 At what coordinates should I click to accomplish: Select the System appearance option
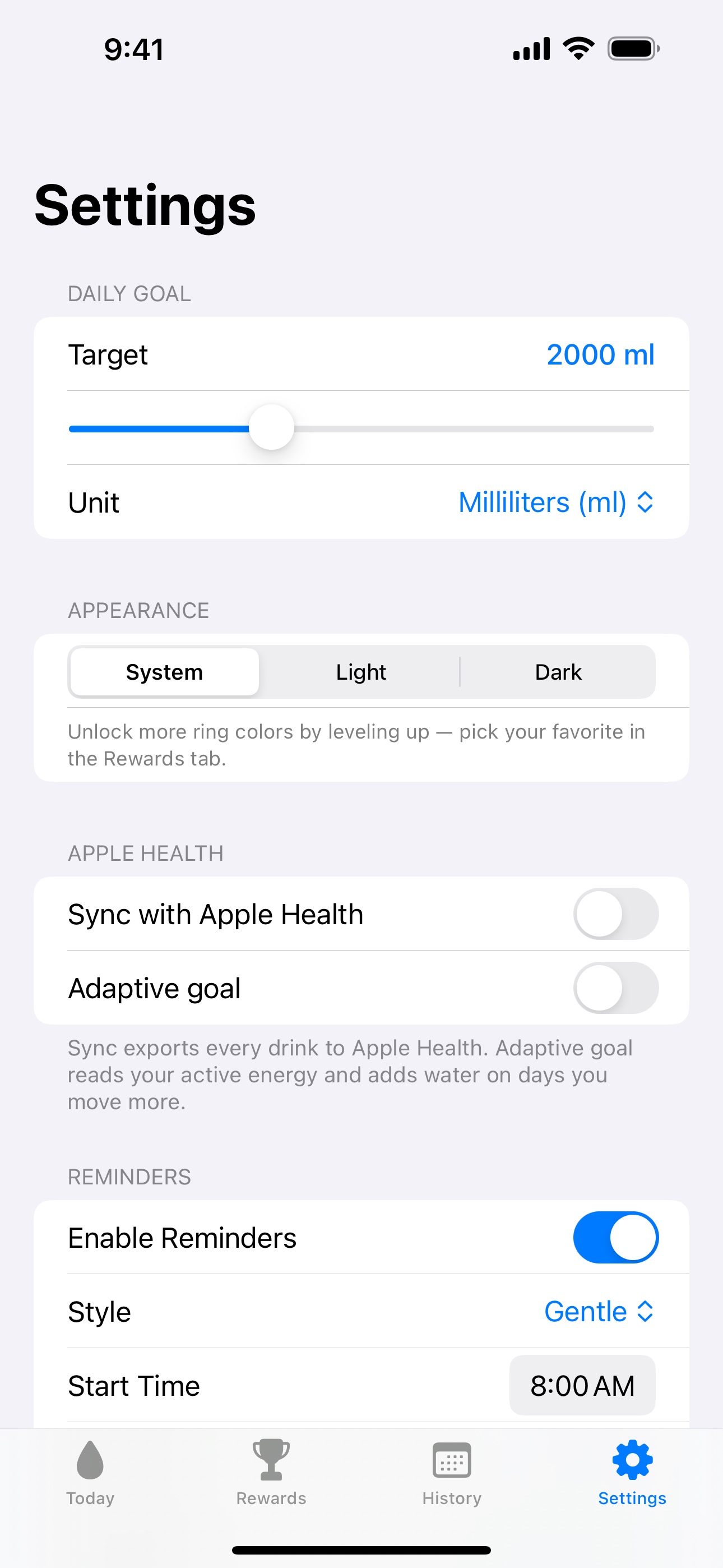tap(164, 672)
